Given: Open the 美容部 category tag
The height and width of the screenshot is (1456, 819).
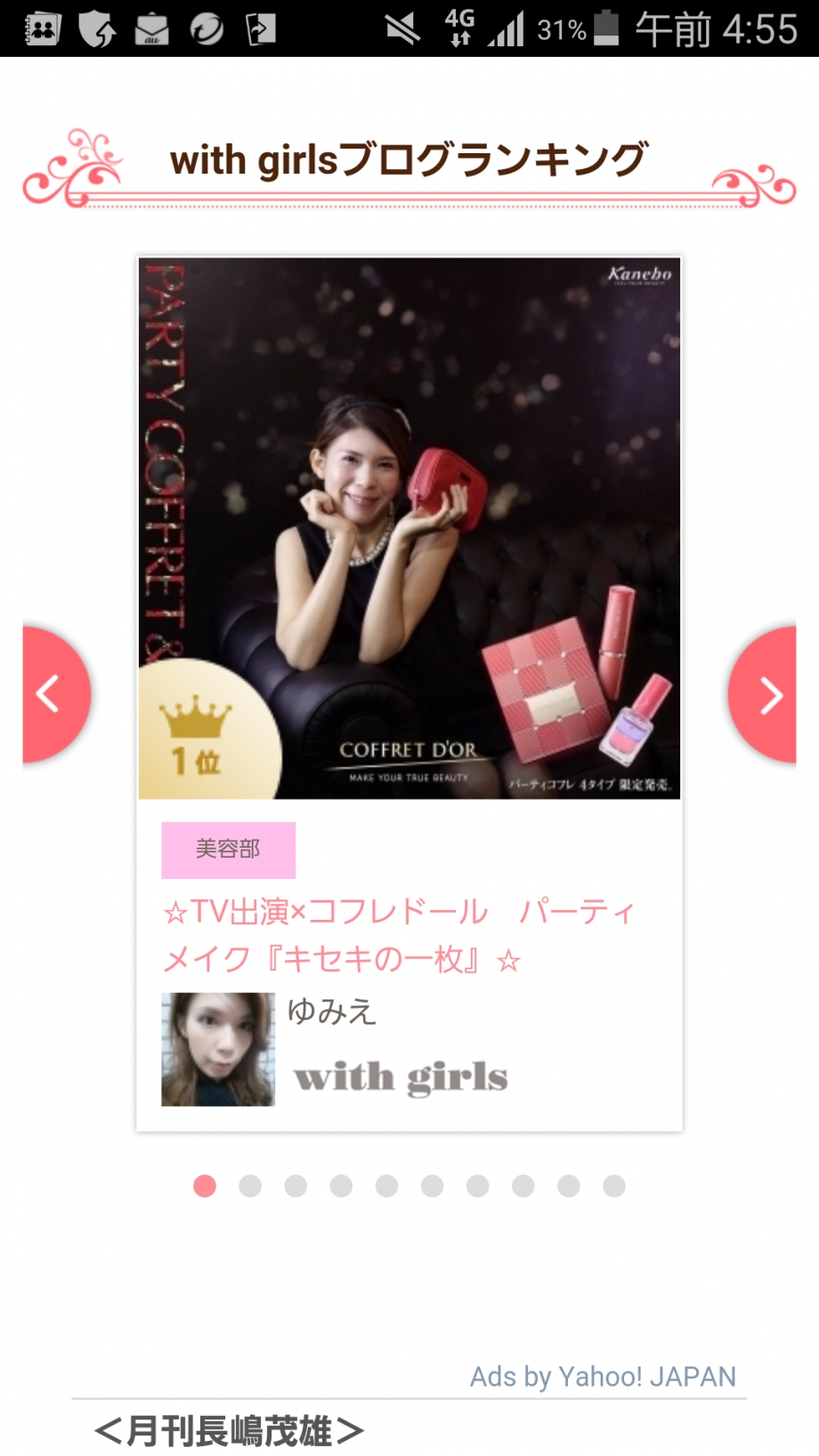Looking at the screenshot, I should [x=228, y=850].
